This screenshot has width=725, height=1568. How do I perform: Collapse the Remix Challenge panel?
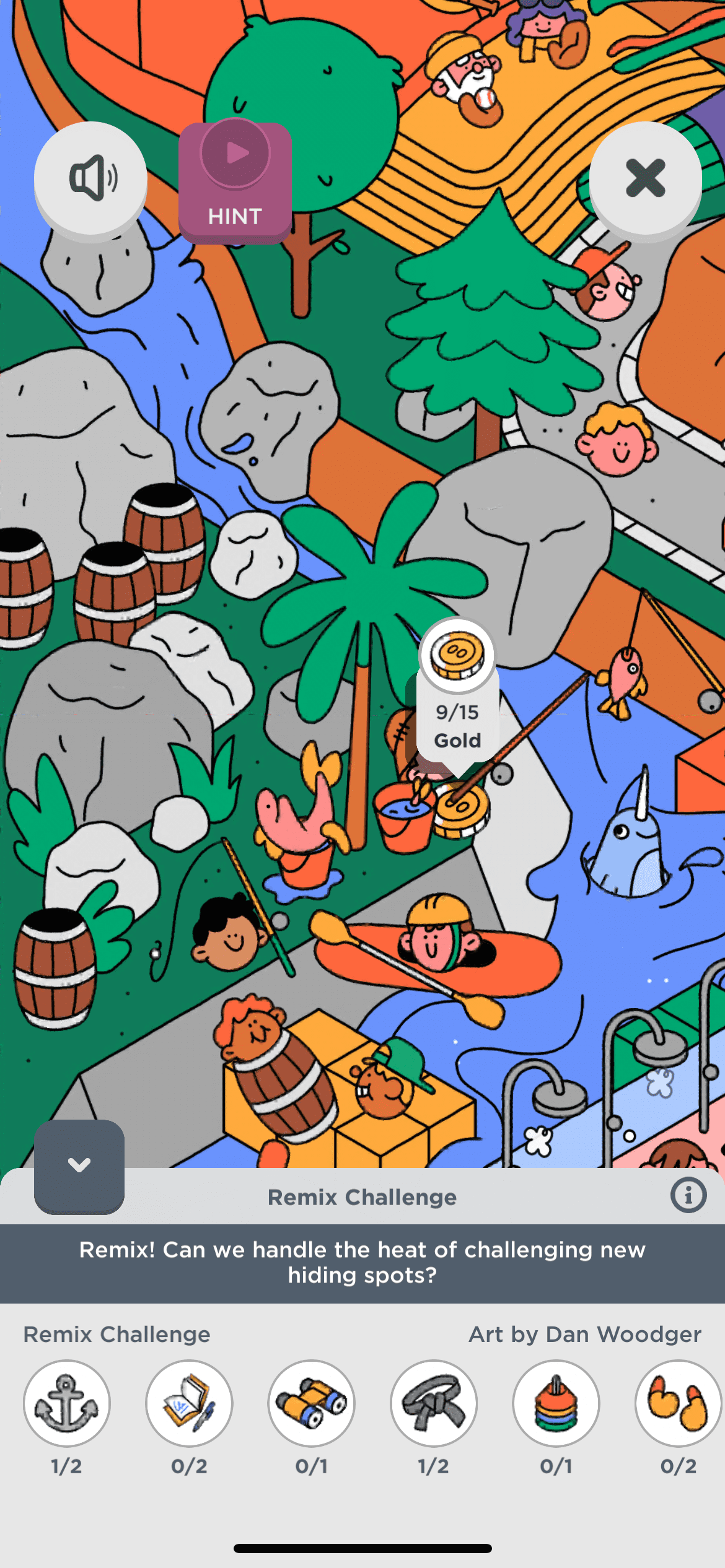point(79,1165)
